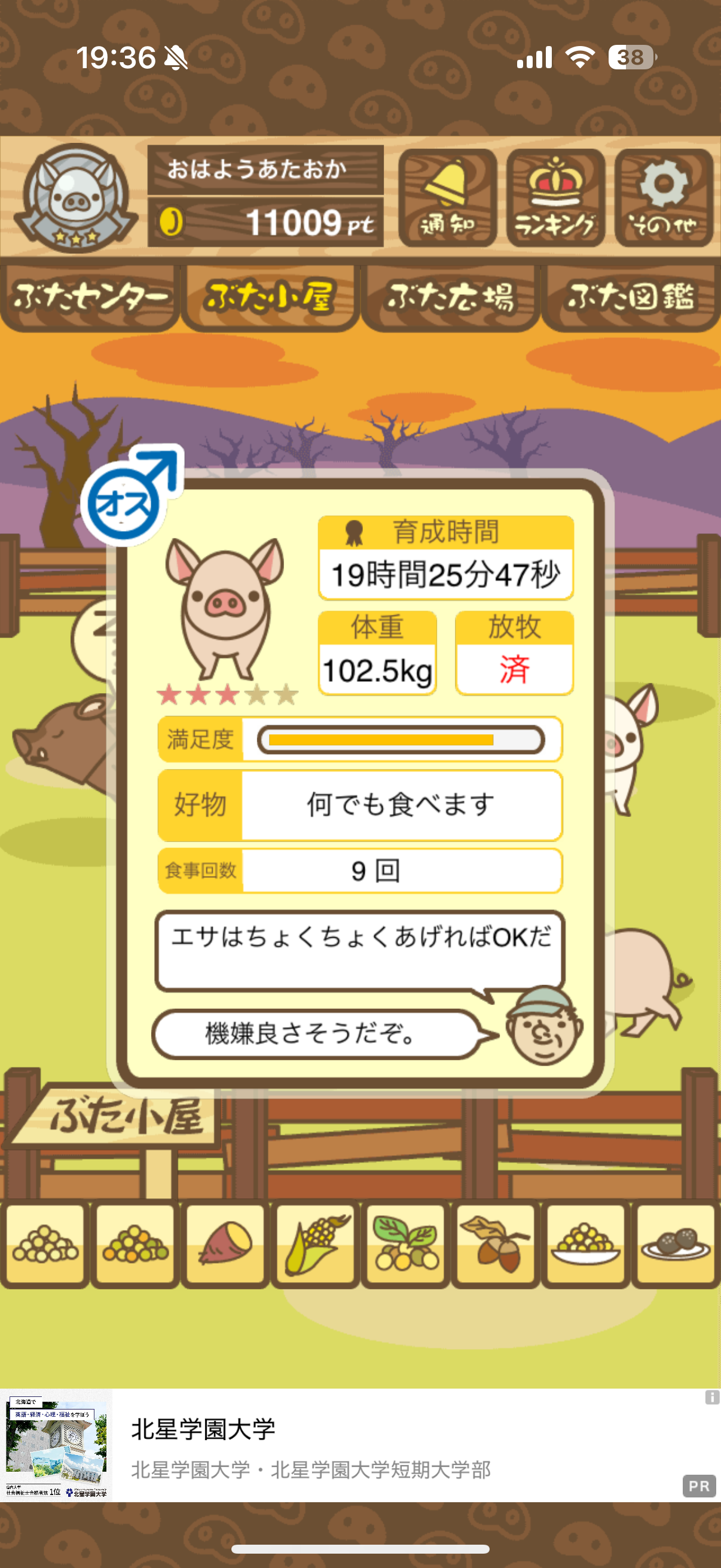
Task: Give the pig the acorns
Action: (x=495, y=1245)
